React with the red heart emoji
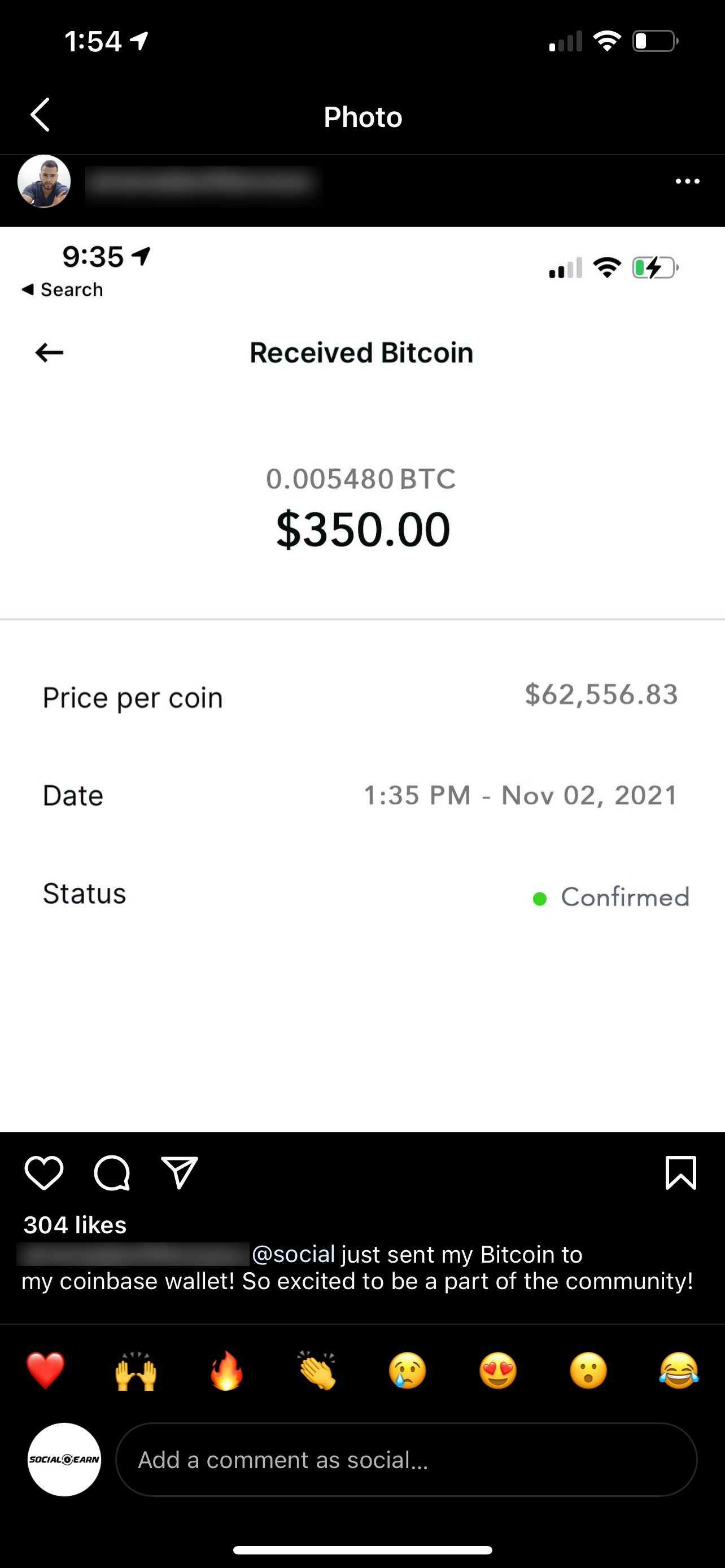 pos(45,1371)
